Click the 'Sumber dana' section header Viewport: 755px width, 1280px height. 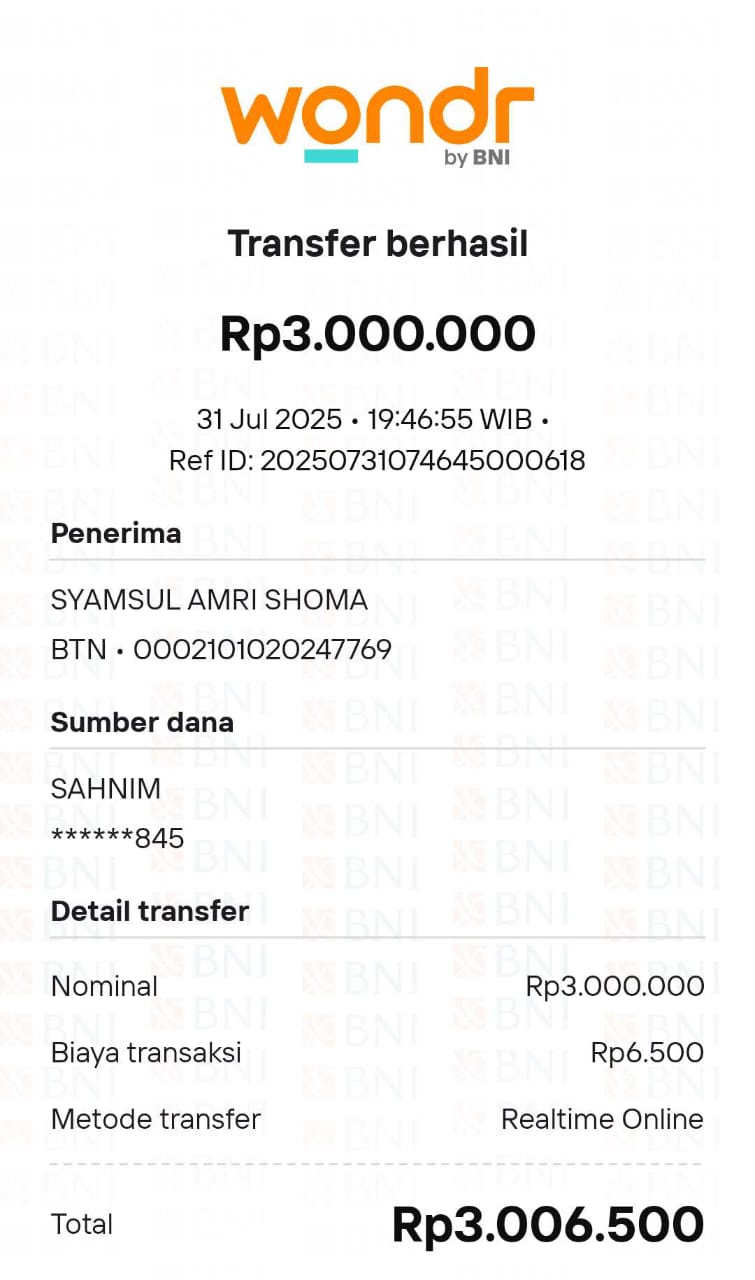tap(142, 722)
